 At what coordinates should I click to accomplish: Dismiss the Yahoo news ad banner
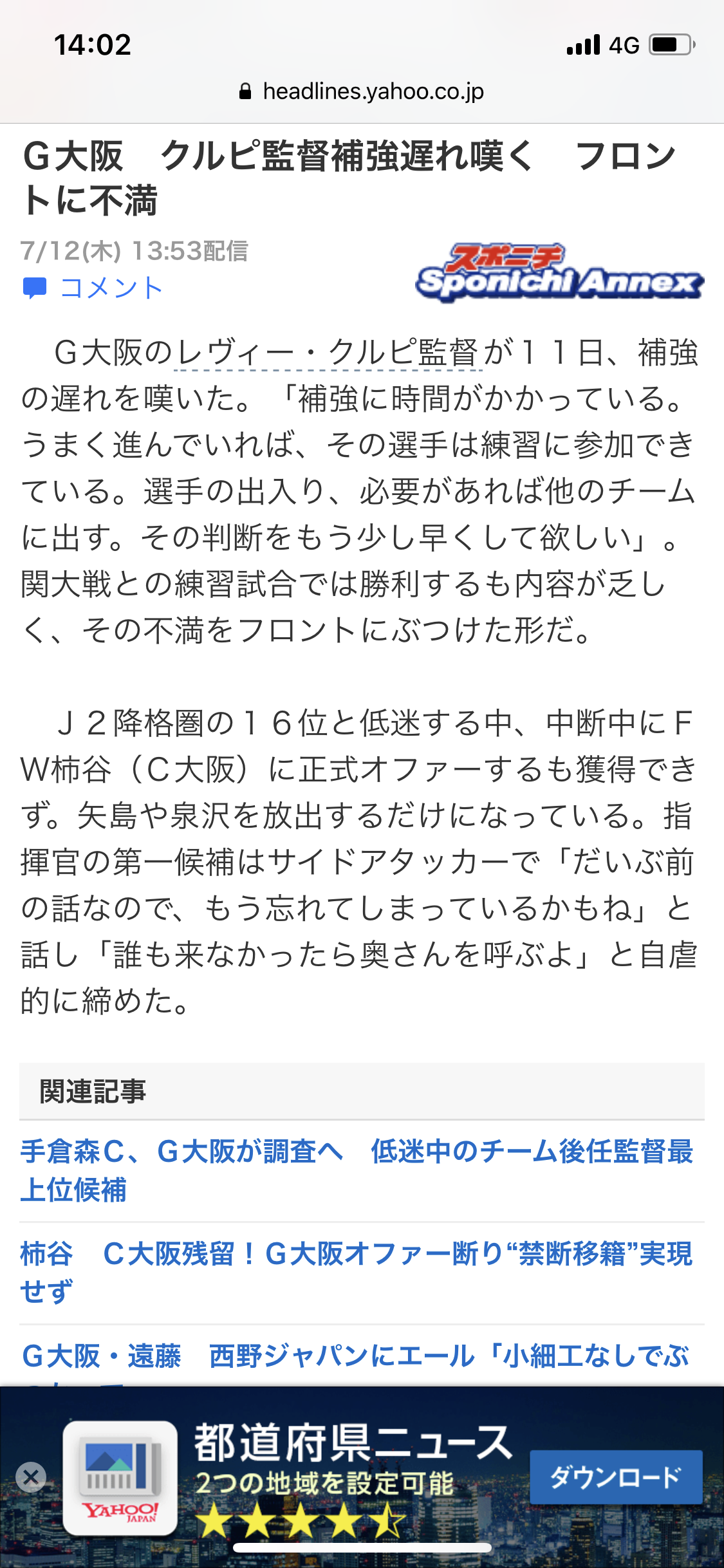point(31,1477)
